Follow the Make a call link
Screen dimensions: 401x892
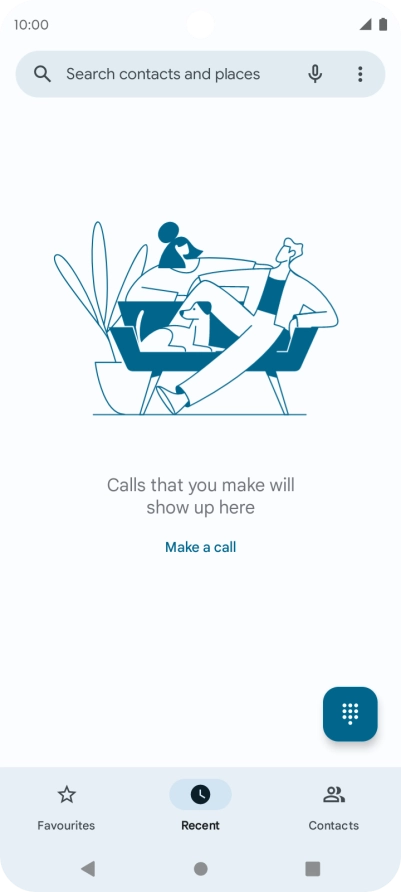pos(200,547)
